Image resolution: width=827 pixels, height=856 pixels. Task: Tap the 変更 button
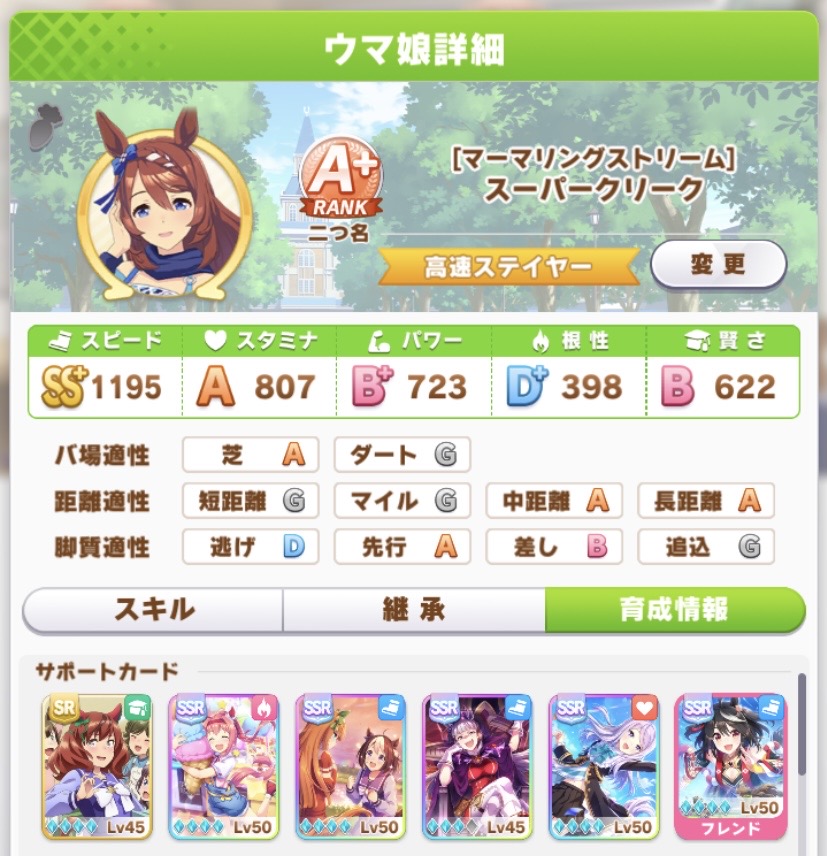(718, 264)
